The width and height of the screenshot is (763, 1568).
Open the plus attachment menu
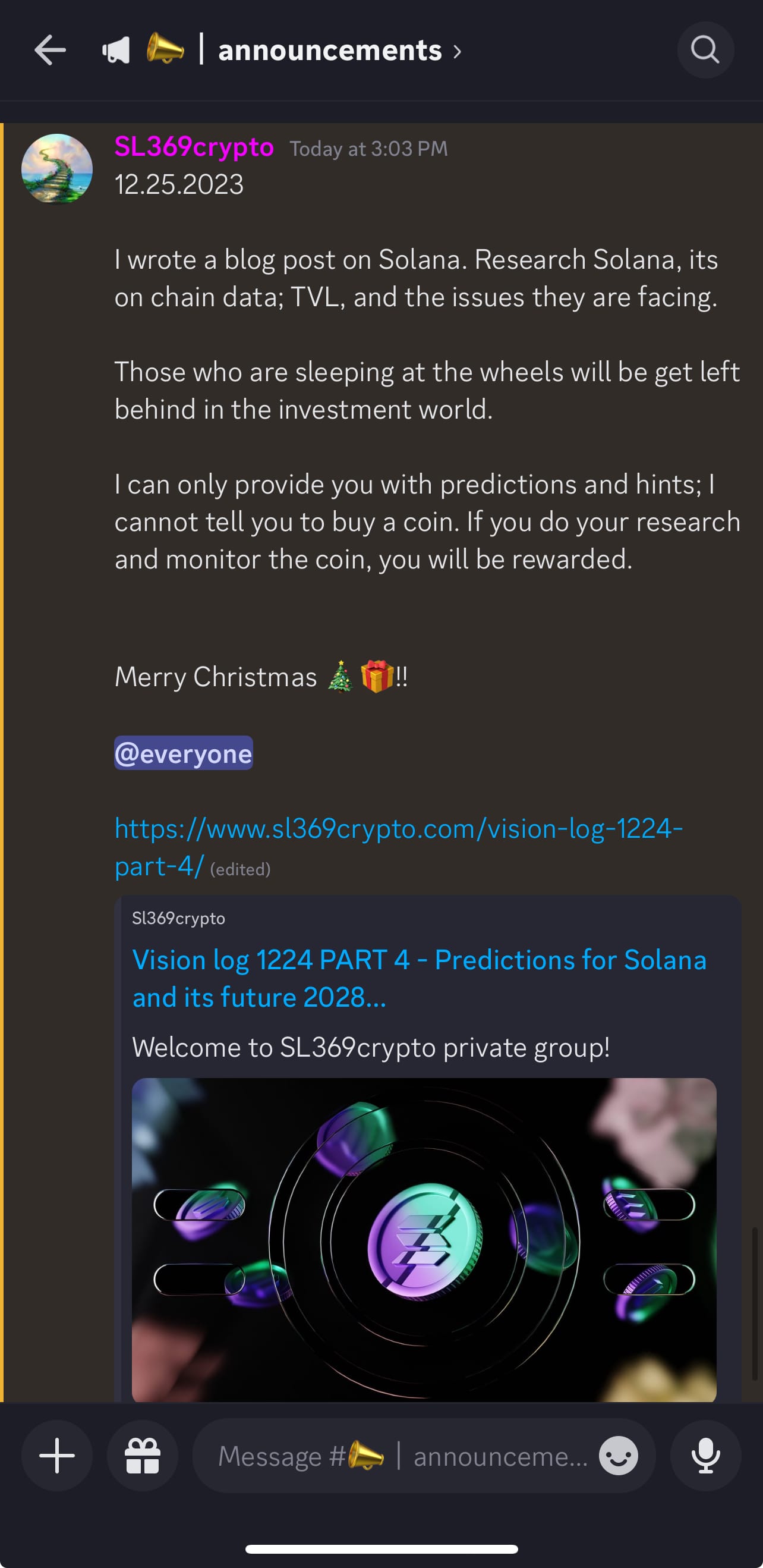pyautogui.click(x=56, y=1456)
